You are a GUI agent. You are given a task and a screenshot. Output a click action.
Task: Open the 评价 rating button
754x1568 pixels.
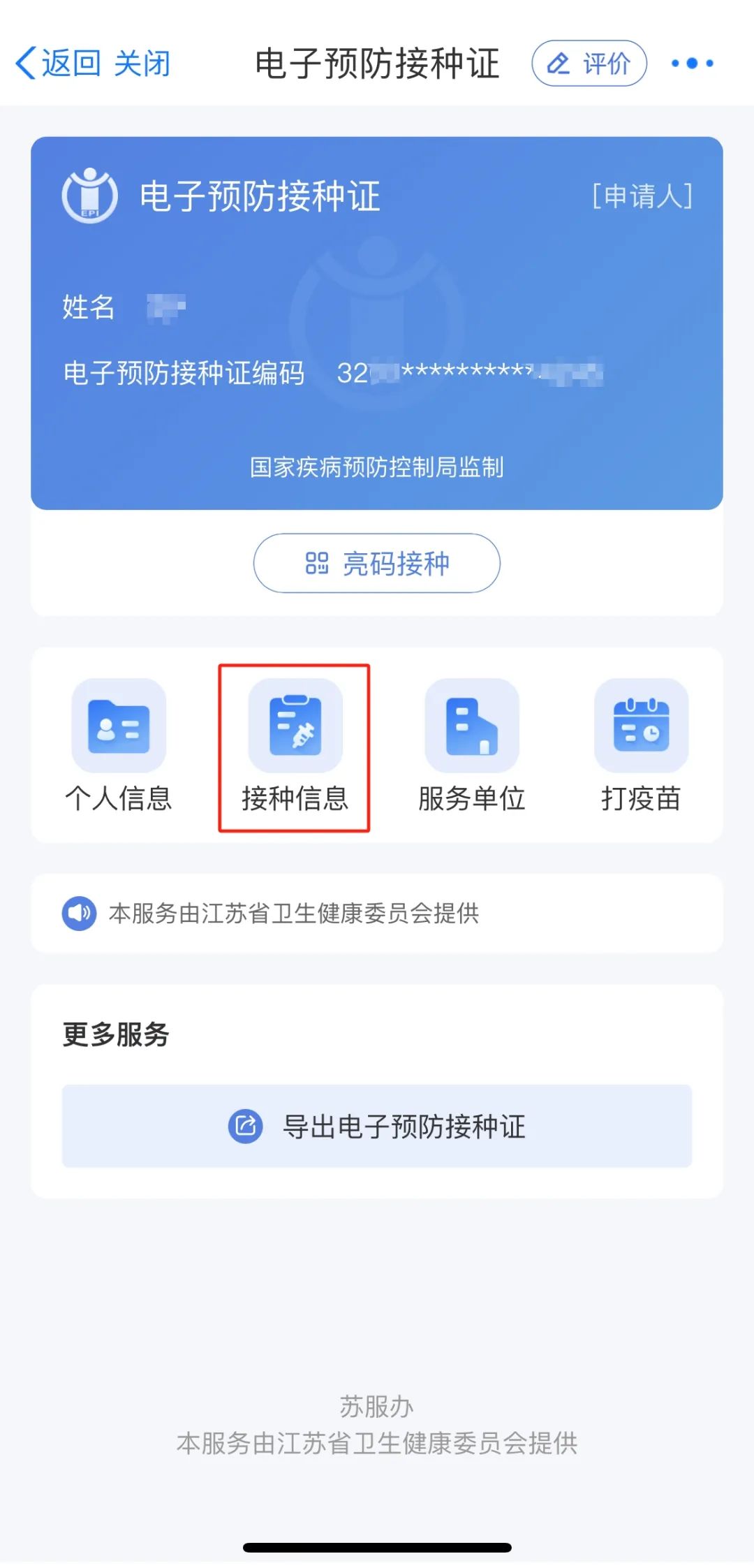(x=589, y=64)
